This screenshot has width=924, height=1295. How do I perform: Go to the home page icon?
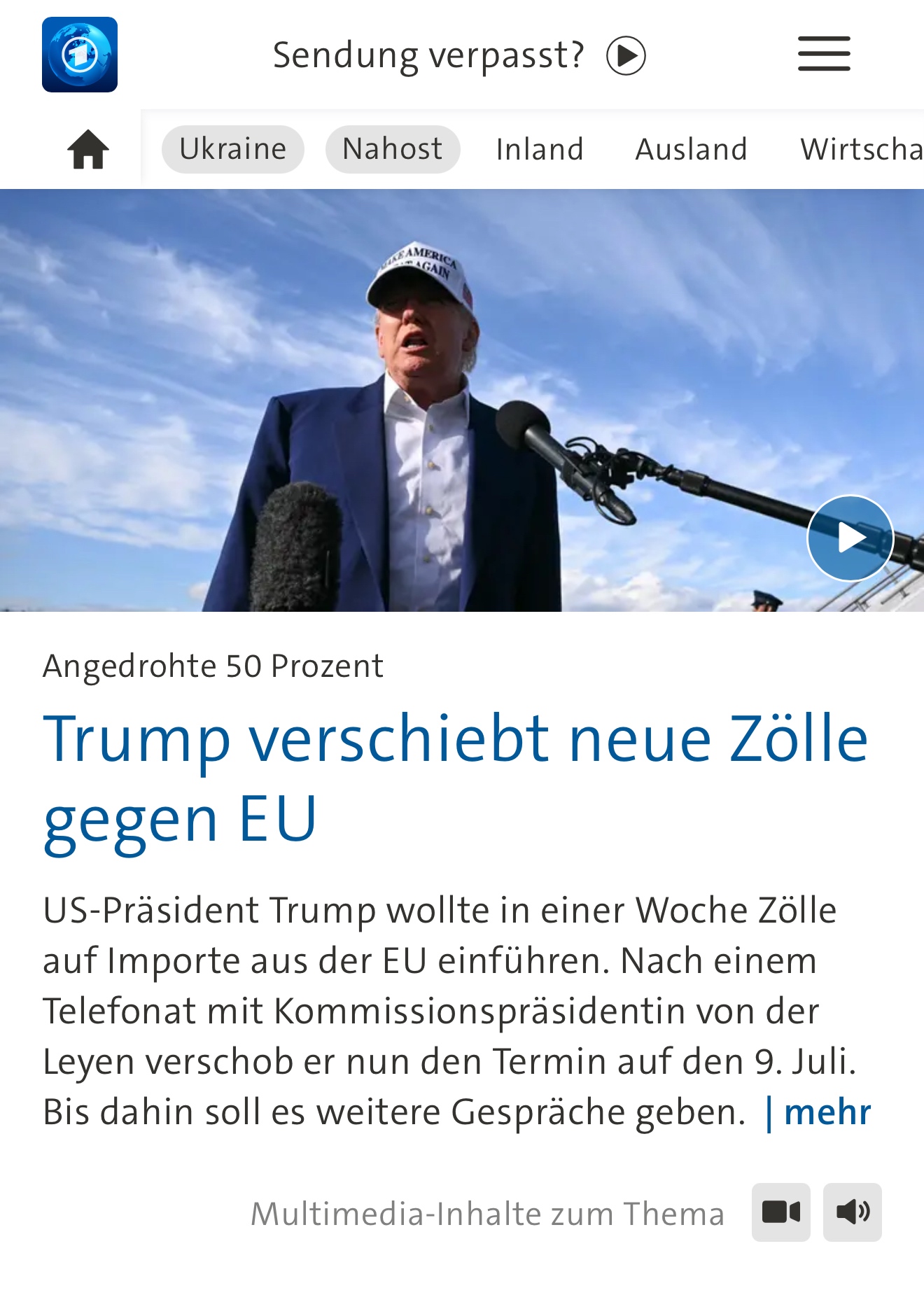click(88, 150)
